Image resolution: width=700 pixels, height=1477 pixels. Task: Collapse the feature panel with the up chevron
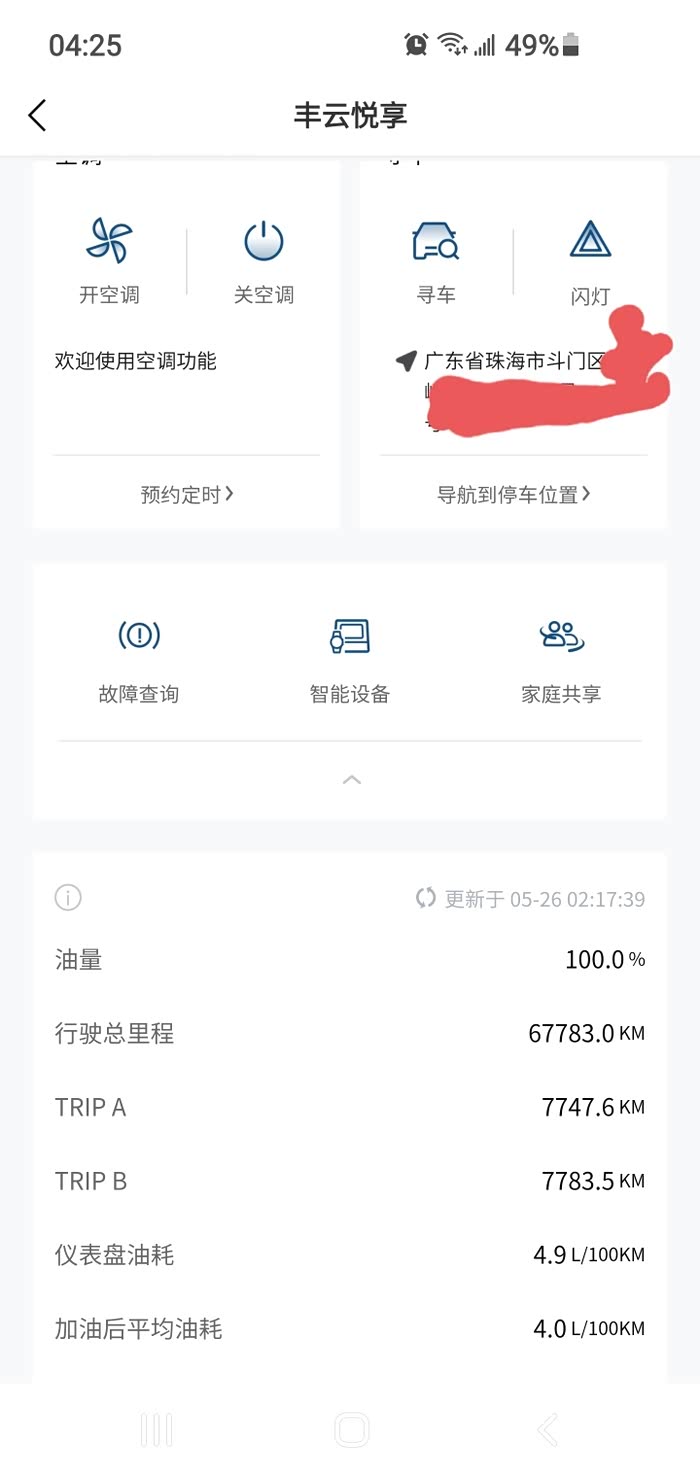coord(351,780)
